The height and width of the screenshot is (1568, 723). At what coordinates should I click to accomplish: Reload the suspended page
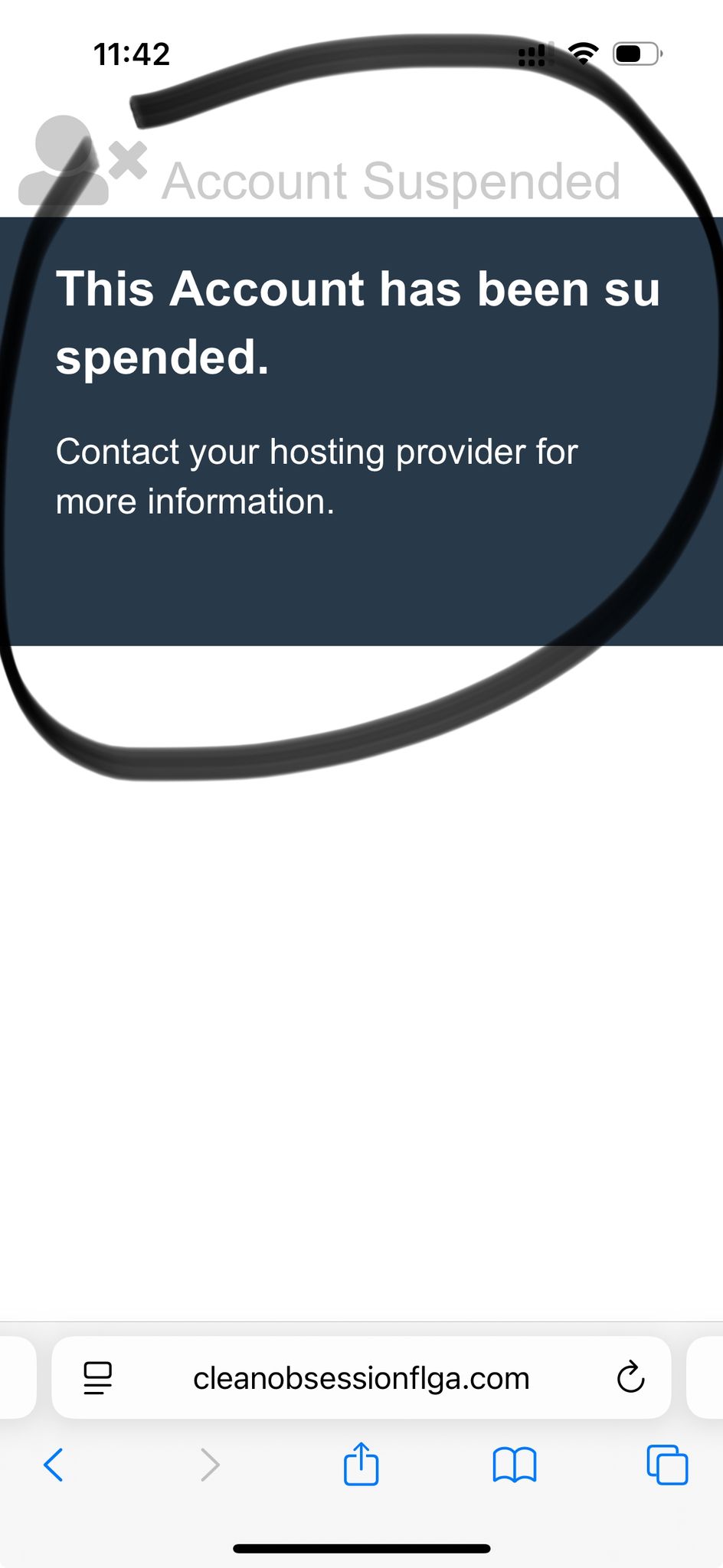click(630, 1378)
